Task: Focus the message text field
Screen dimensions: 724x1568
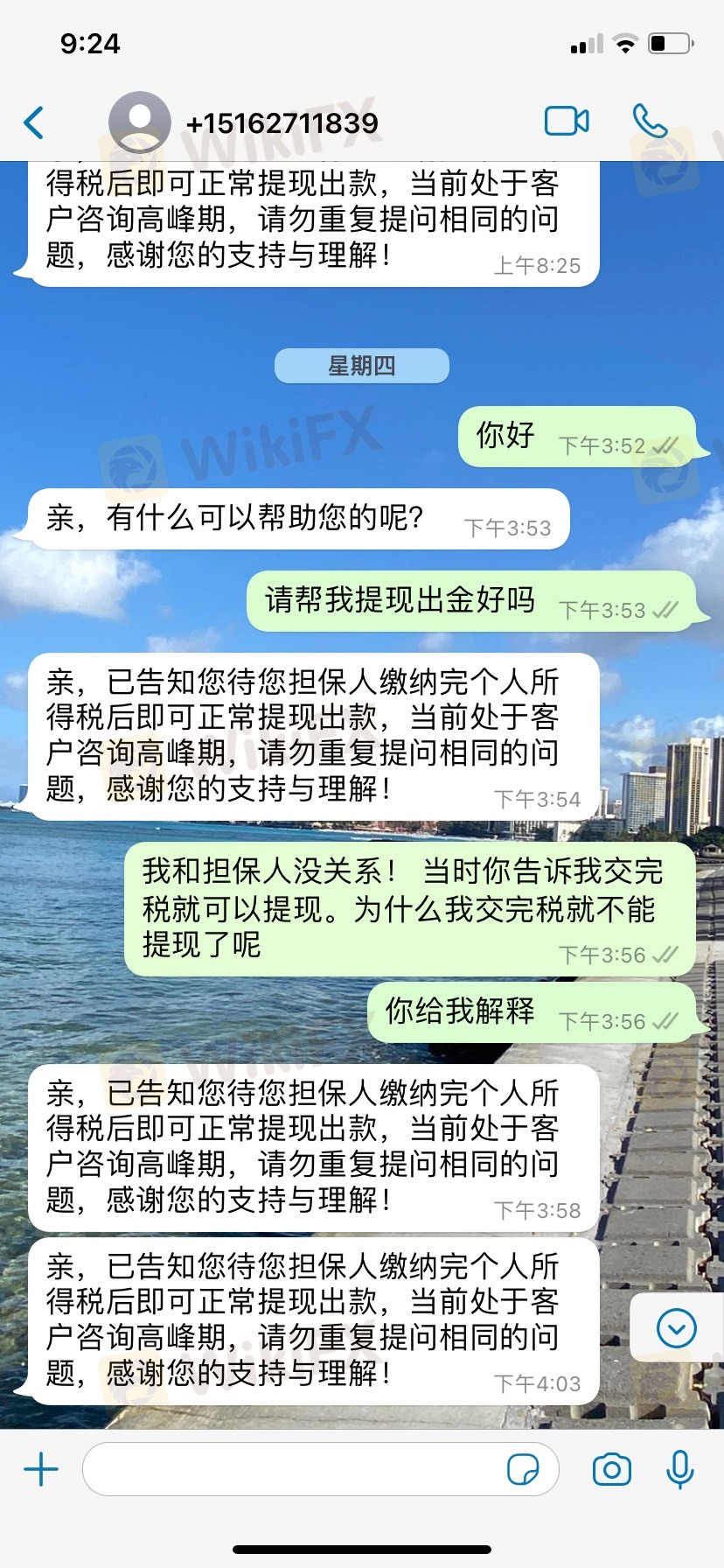Action: click(289, 1469)
